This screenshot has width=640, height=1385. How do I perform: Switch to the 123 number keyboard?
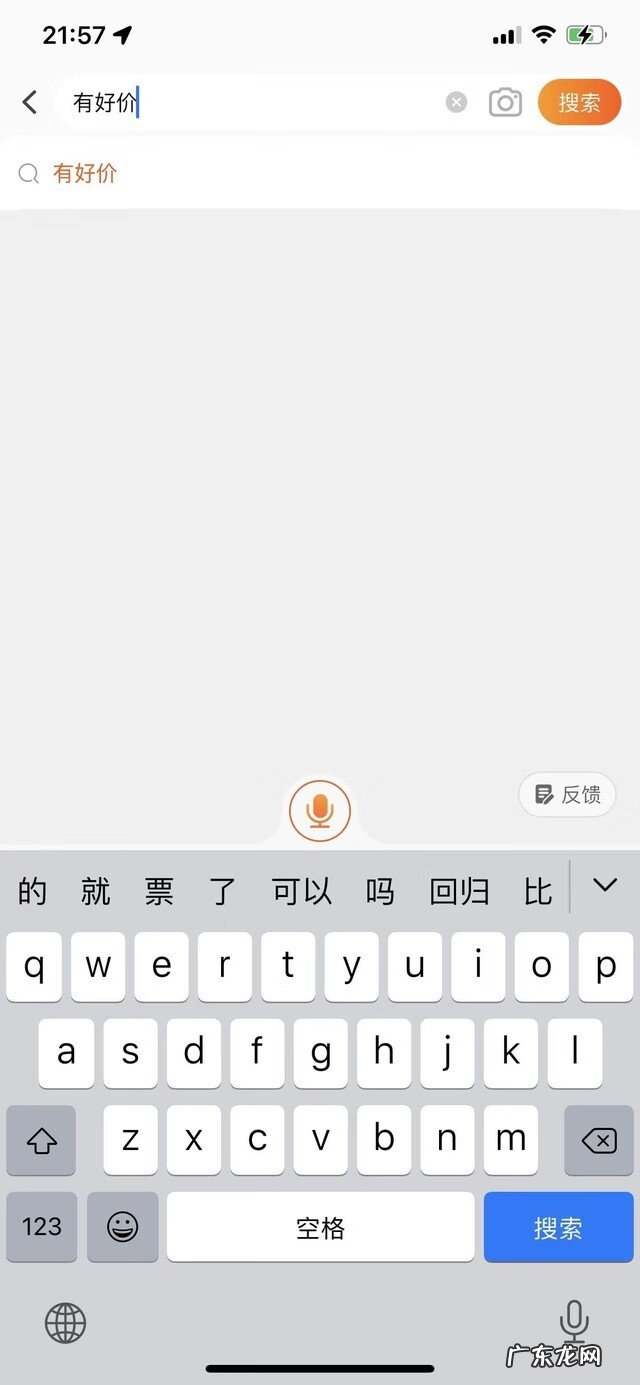click(x=42, y=1227)
